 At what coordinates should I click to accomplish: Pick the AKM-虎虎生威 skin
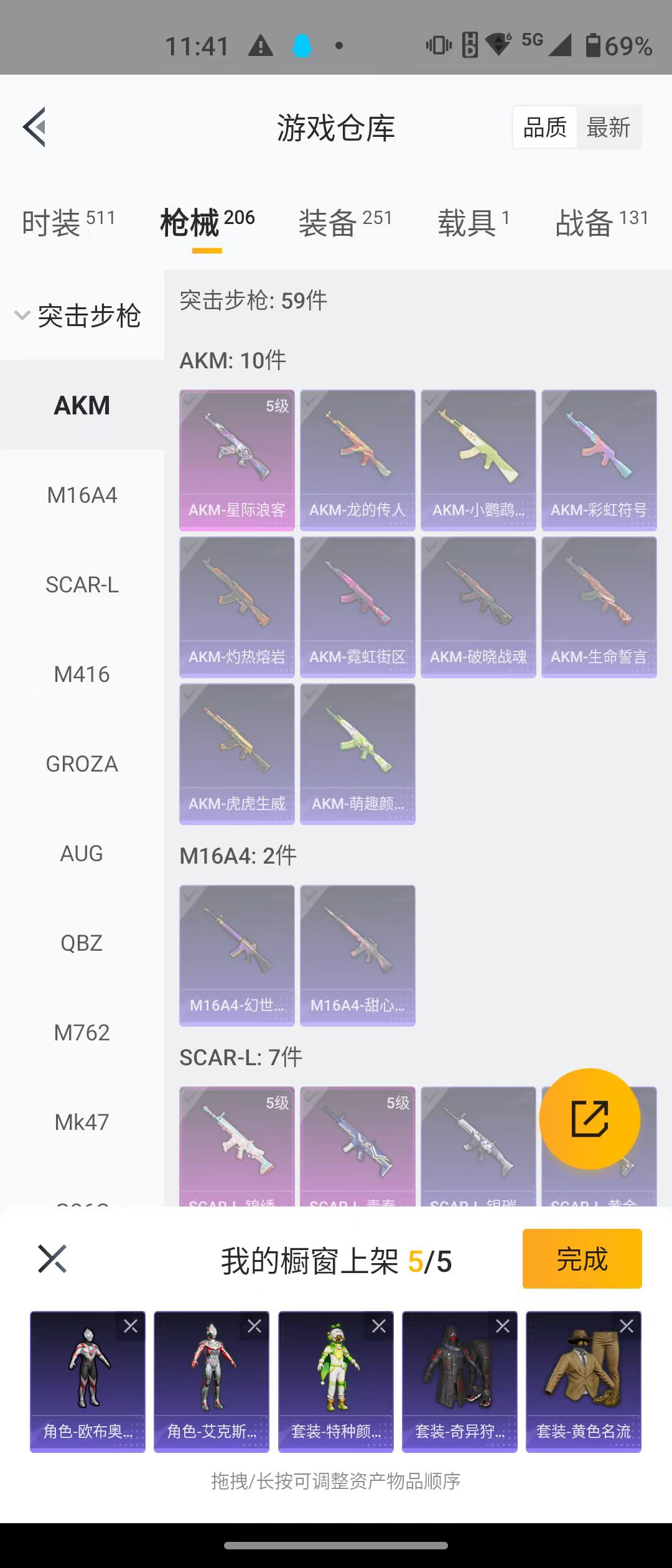(x=236, y=754)
